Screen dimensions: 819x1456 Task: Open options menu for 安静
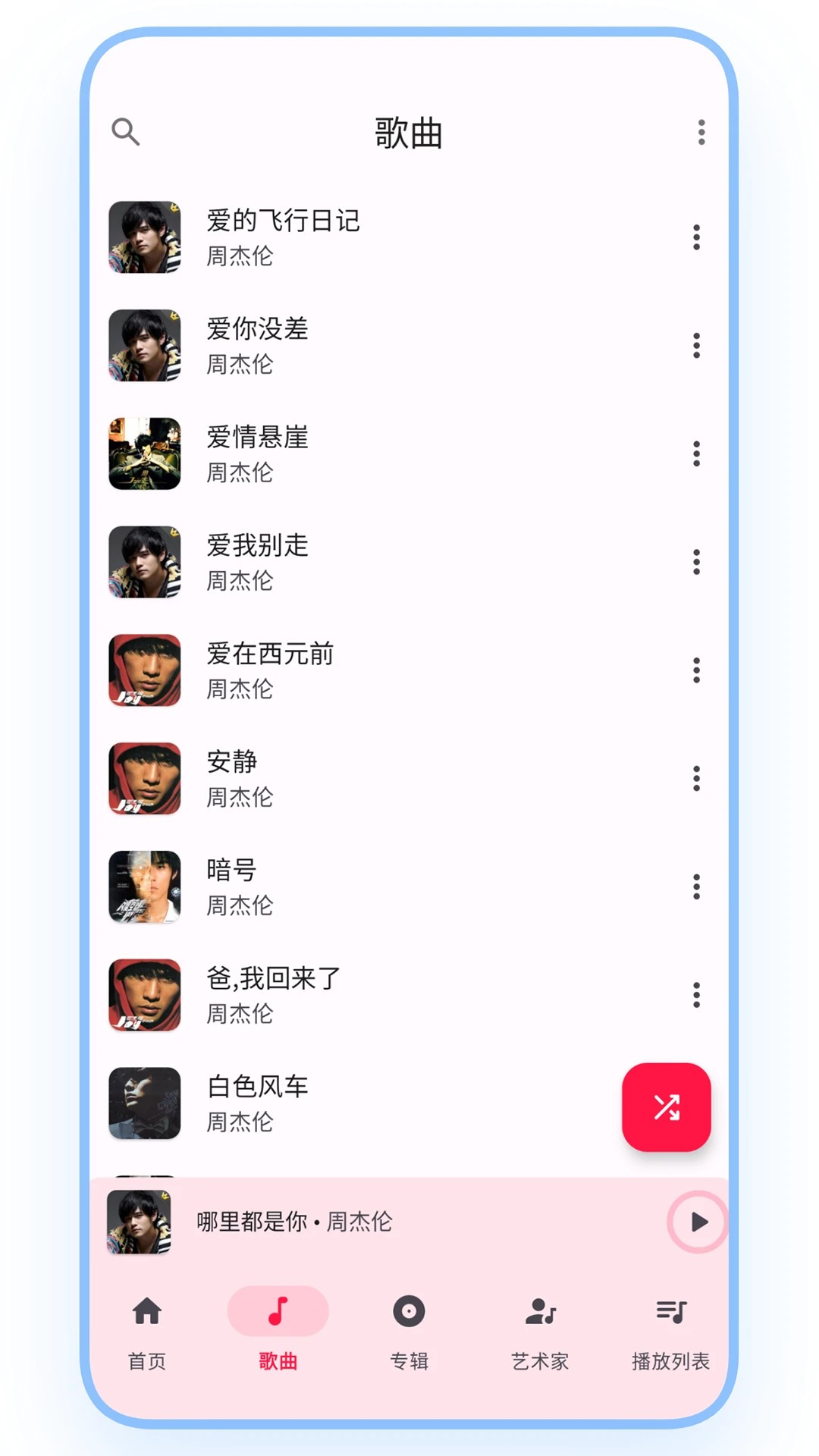point(696,778)
